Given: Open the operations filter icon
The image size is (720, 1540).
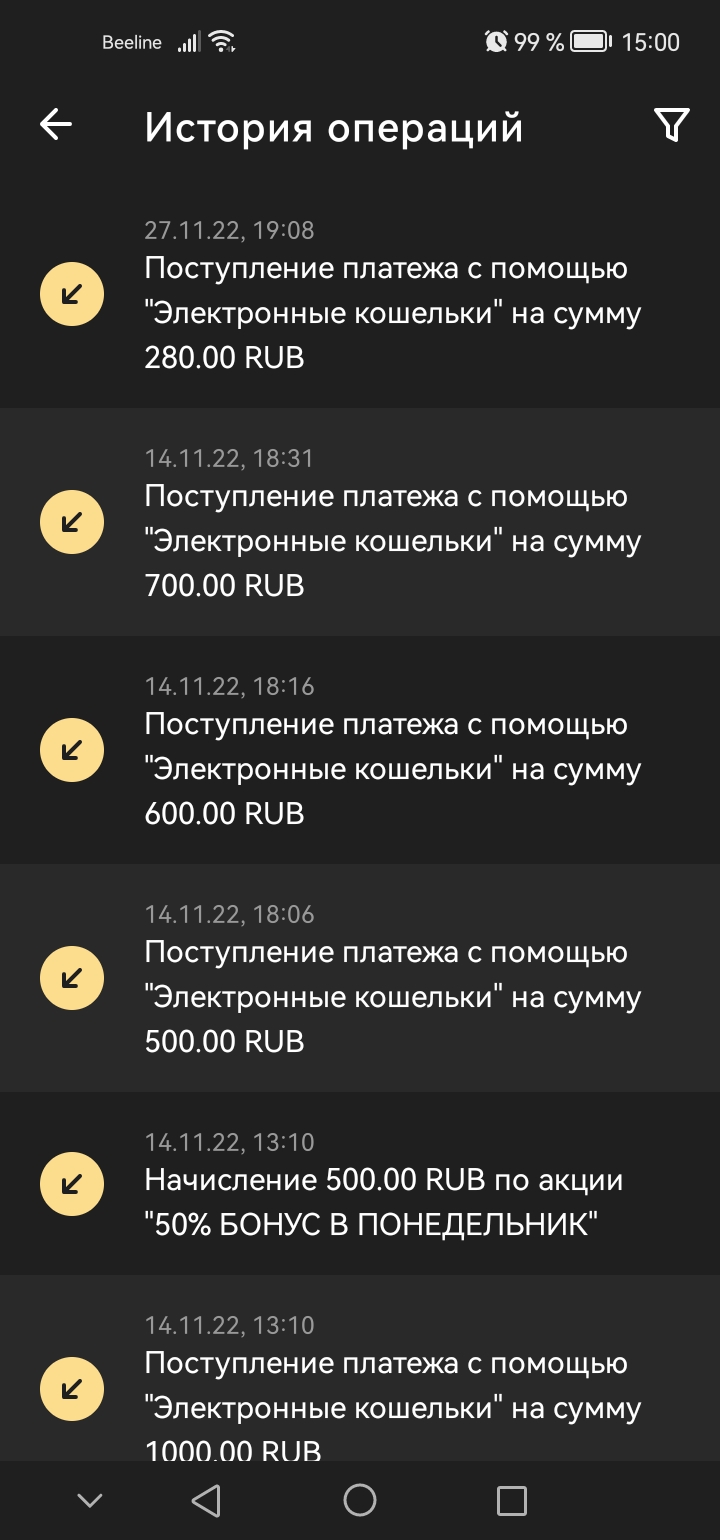Looking at the screenshot, I should coord(671,125).
